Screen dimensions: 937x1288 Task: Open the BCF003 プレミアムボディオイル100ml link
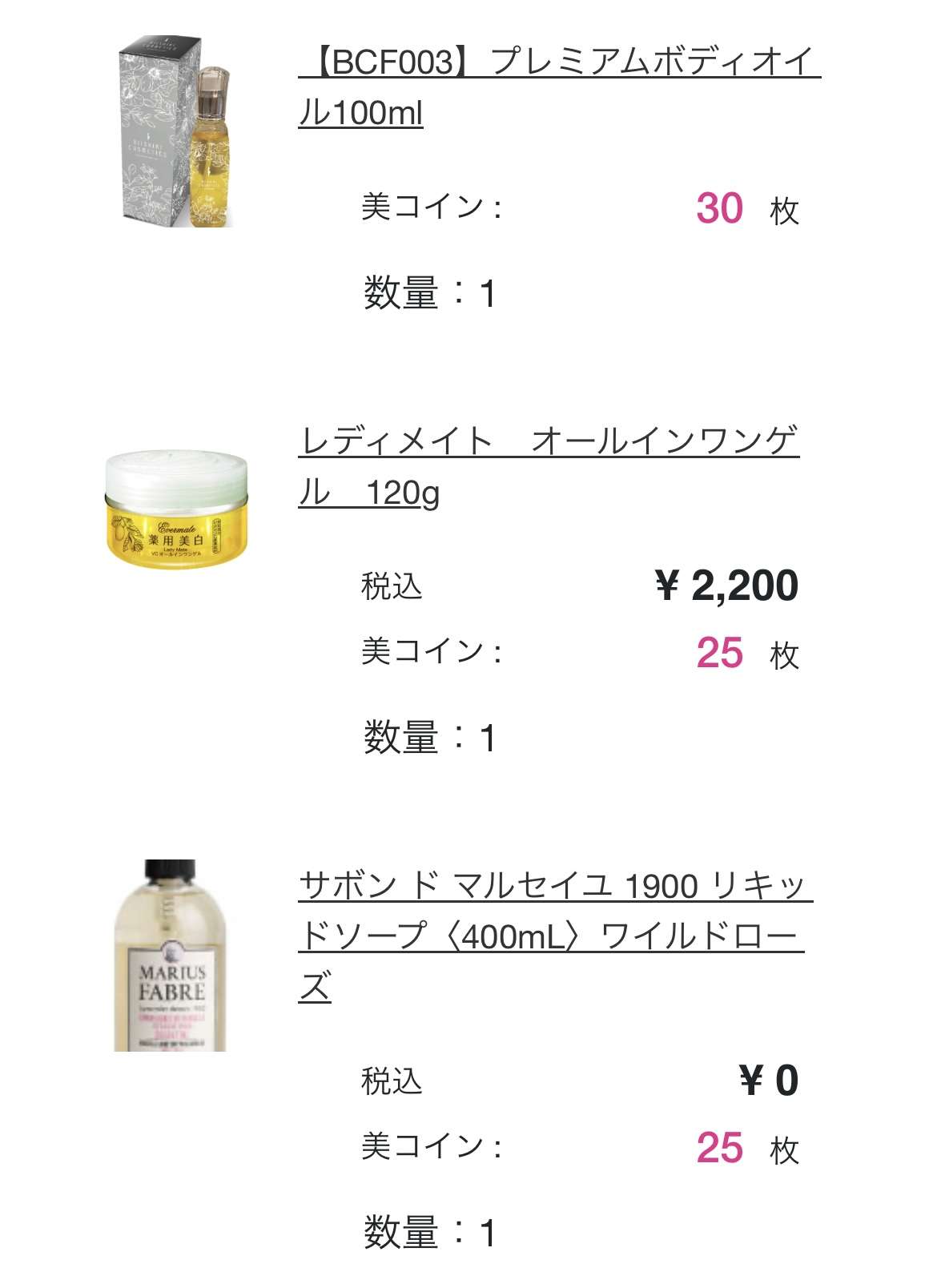click(558, 62)
